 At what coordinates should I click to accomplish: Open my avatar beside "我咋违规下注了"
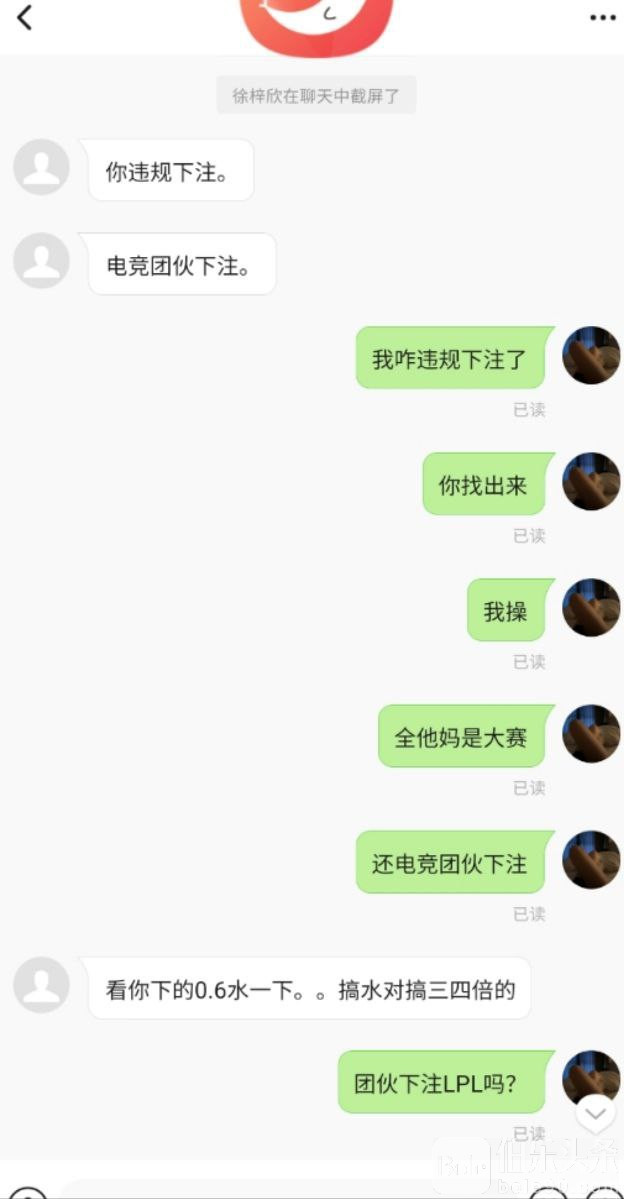(591, 355)
